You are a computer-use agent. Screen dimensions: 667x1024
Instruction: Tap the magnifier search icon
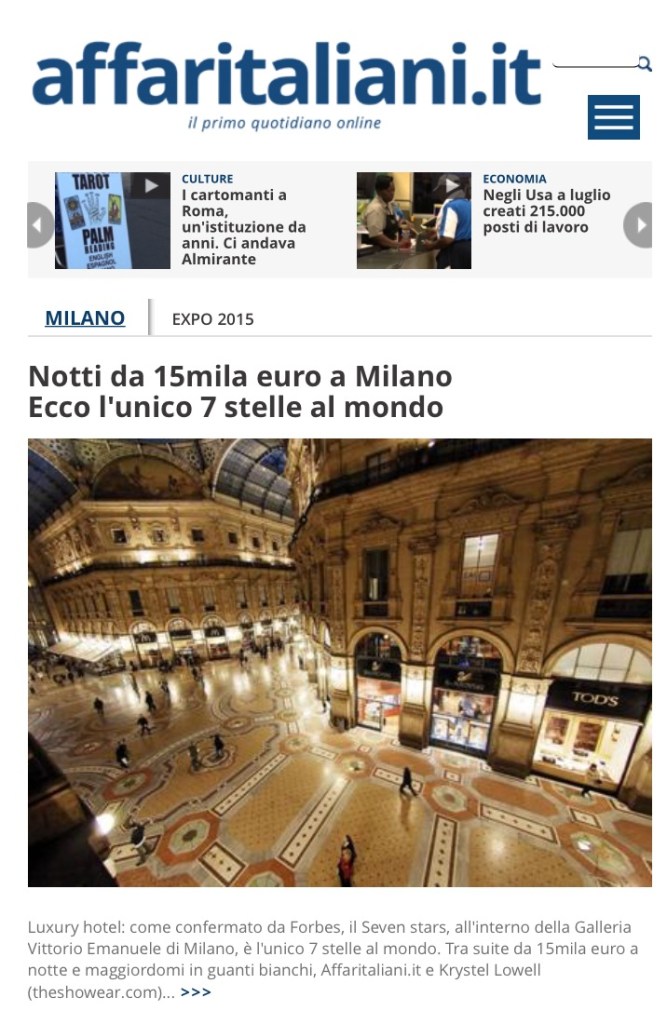coord(645,64)
